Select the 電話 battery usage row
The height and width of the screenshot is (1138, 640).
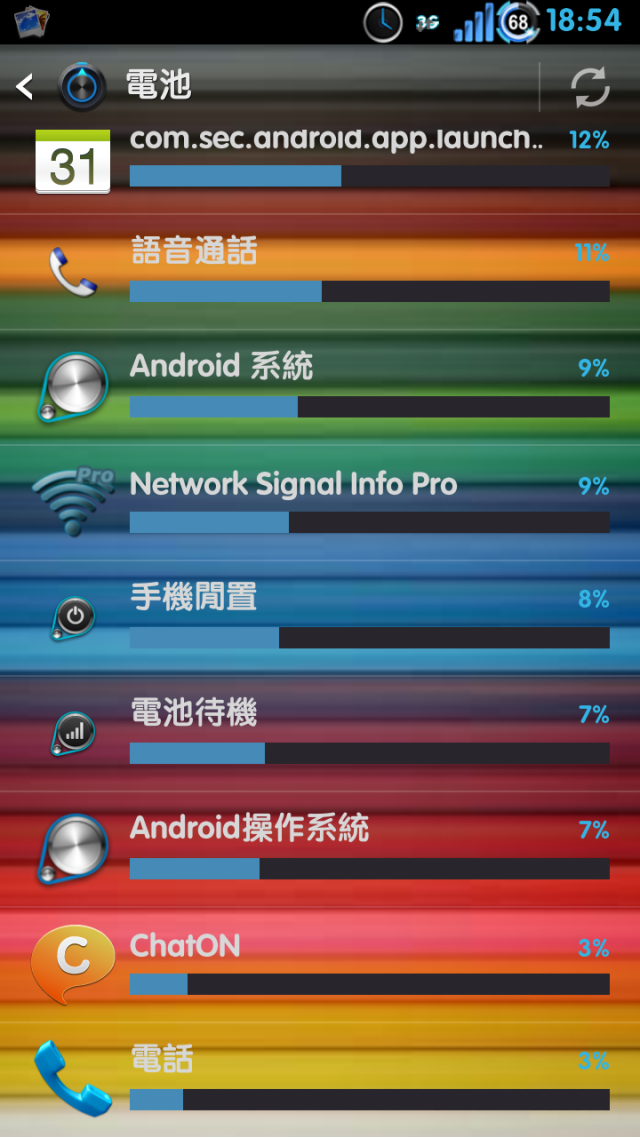[x=320, y=1078]
